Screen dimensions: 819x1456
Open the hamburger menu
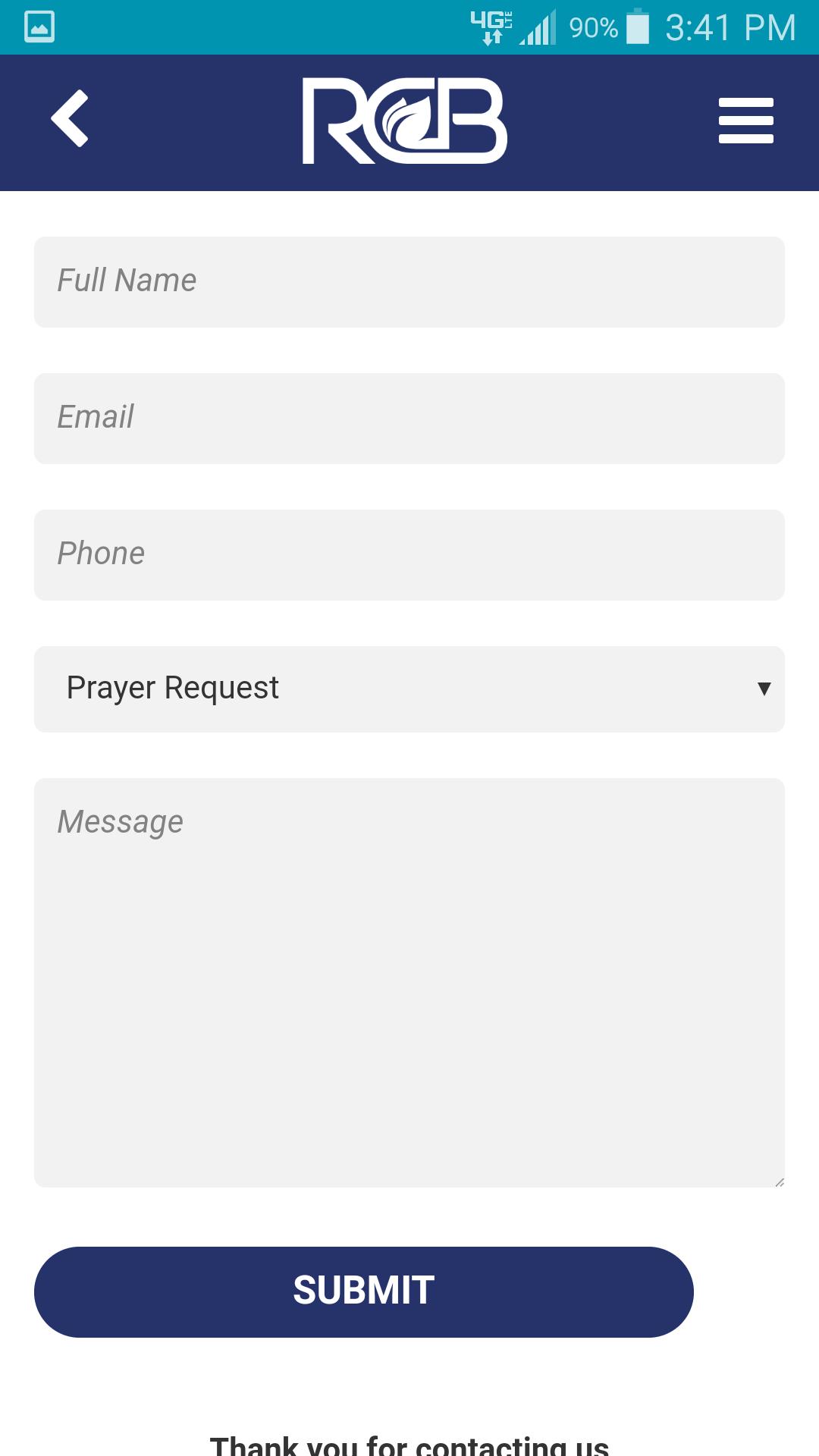point(745,121)
